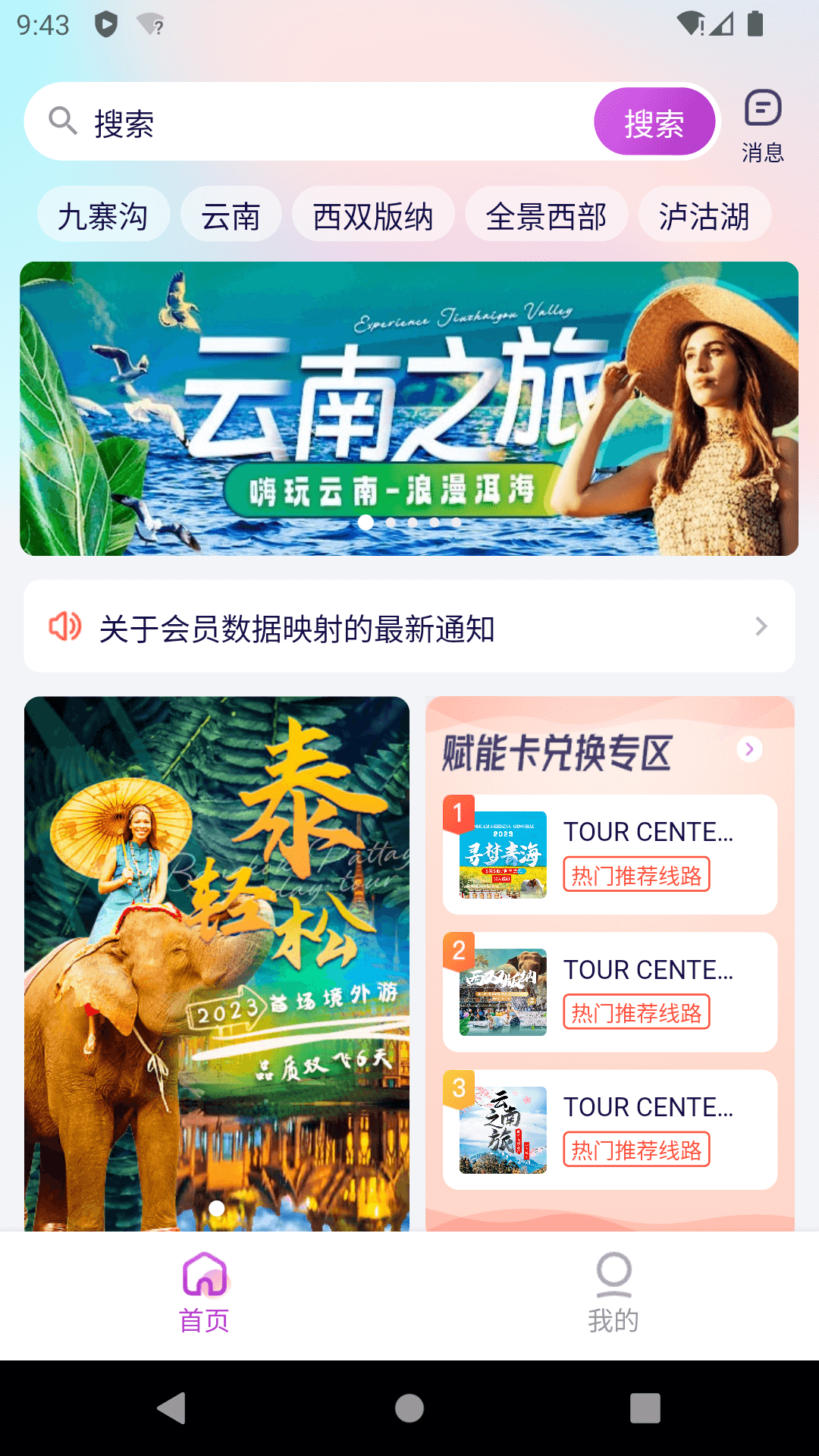The image size is (819, 1456).
Task: Tap 热门推荐线路 on the first tour item
Action: [637, 875]
